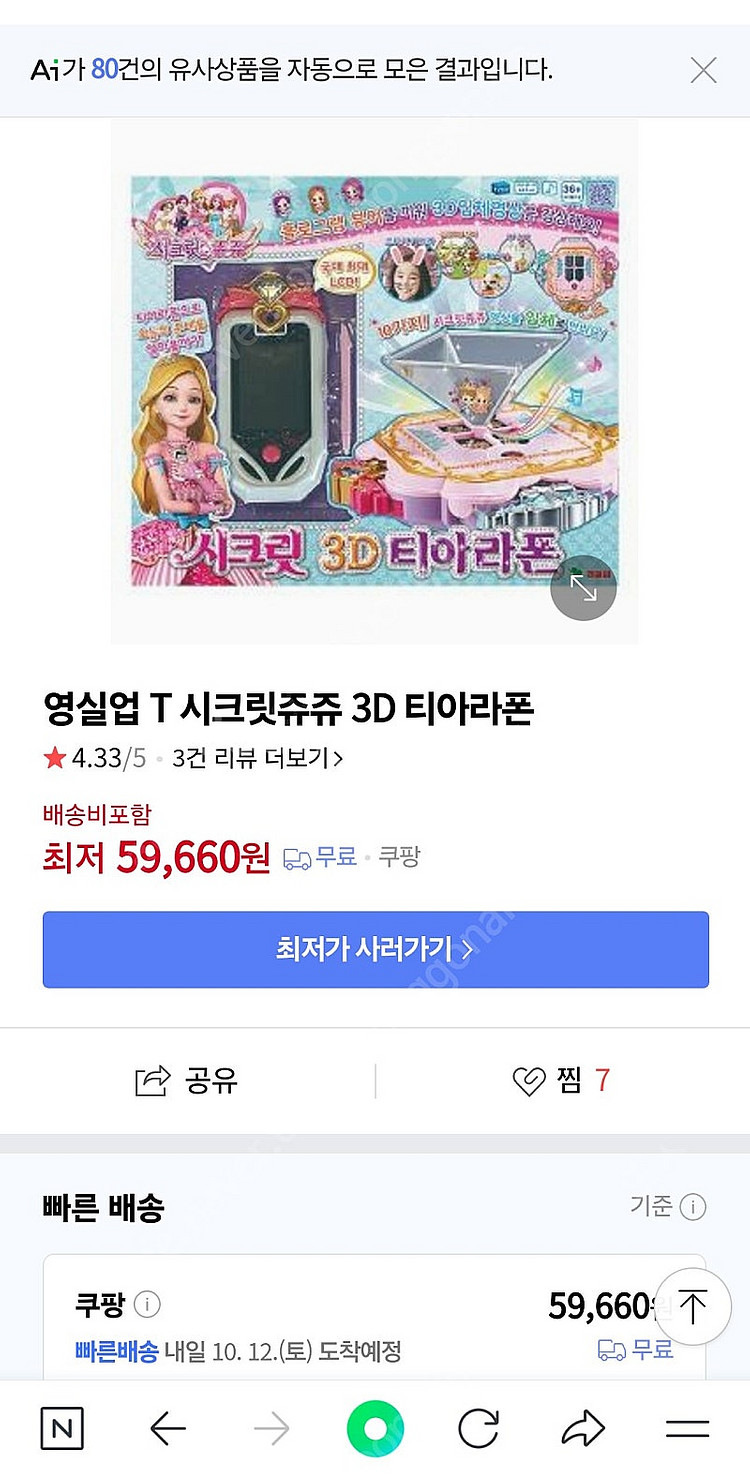Viewport: 750px width, 1478px height.
Task: Tap the green circle button in the toolbar
Action: [x=375, y=1429]
